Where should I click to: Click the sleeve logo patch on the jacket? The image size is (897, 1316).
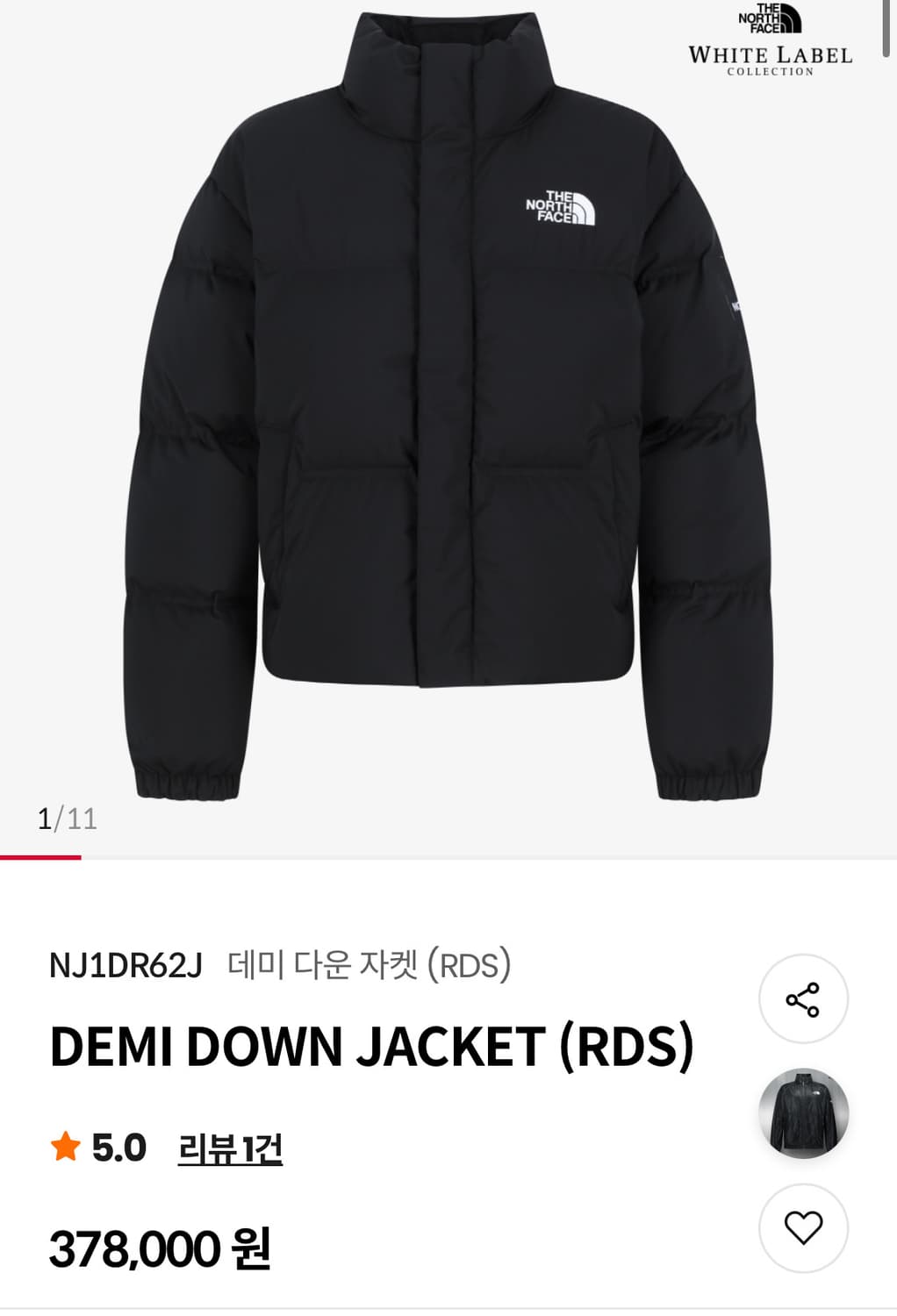tap(737, 305)
